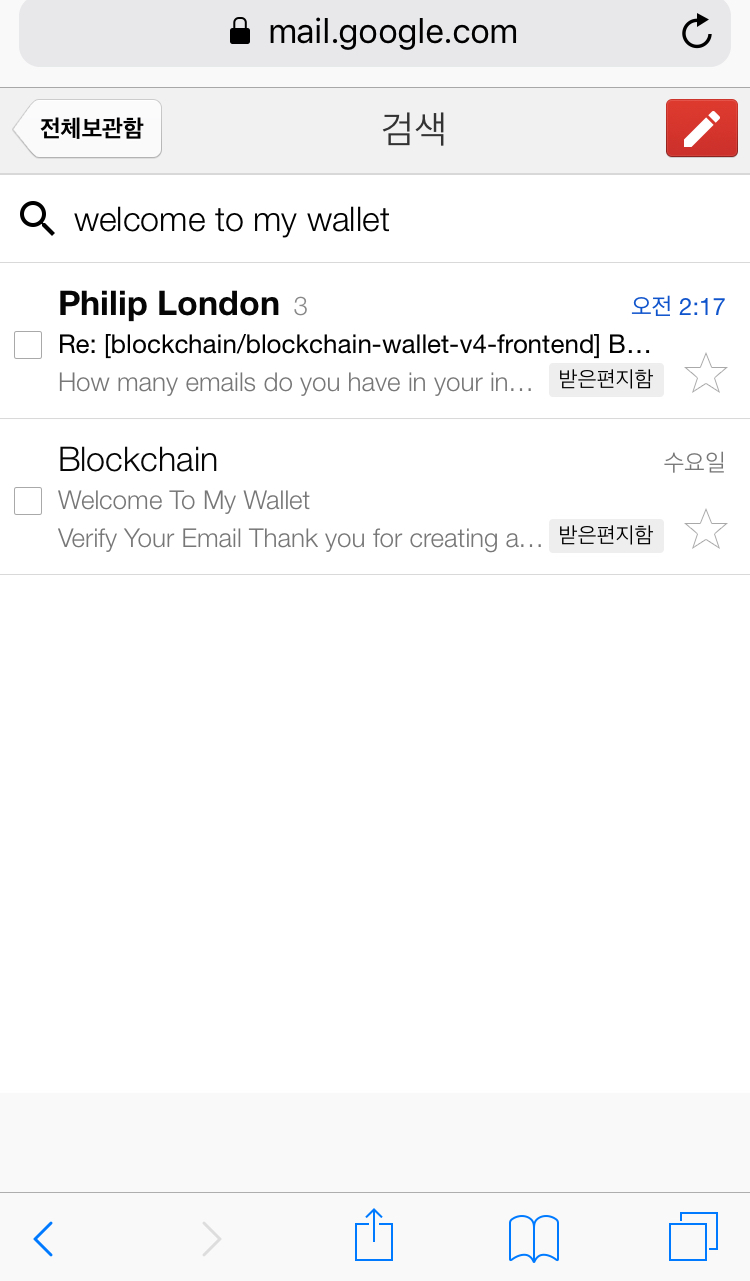Click the search magnifier icon
Viewport: 750px width, 1281px height.
click(x=37, y=218)
